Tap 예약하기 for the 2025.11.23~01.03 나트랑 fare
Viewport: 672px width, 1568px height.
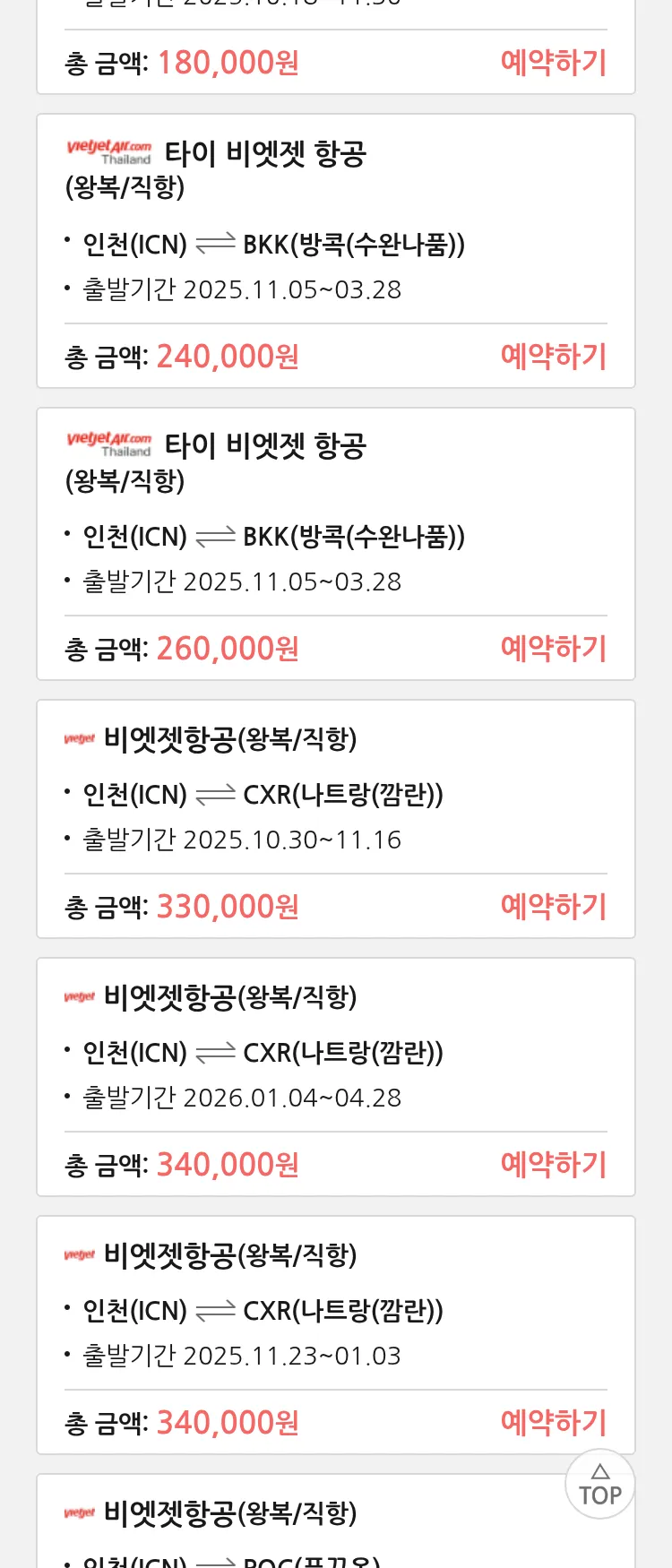553,1423
